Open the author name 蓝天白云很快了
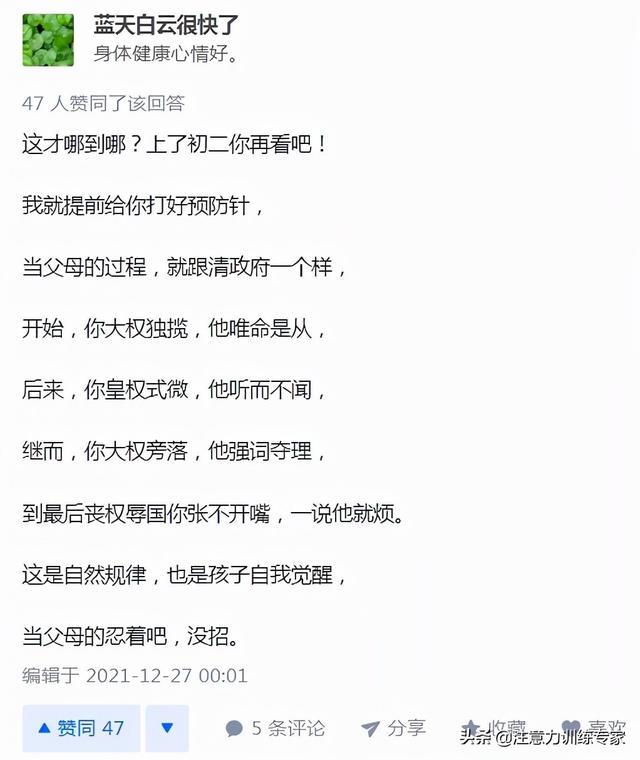The image size is (640, 760). (166, 25)
